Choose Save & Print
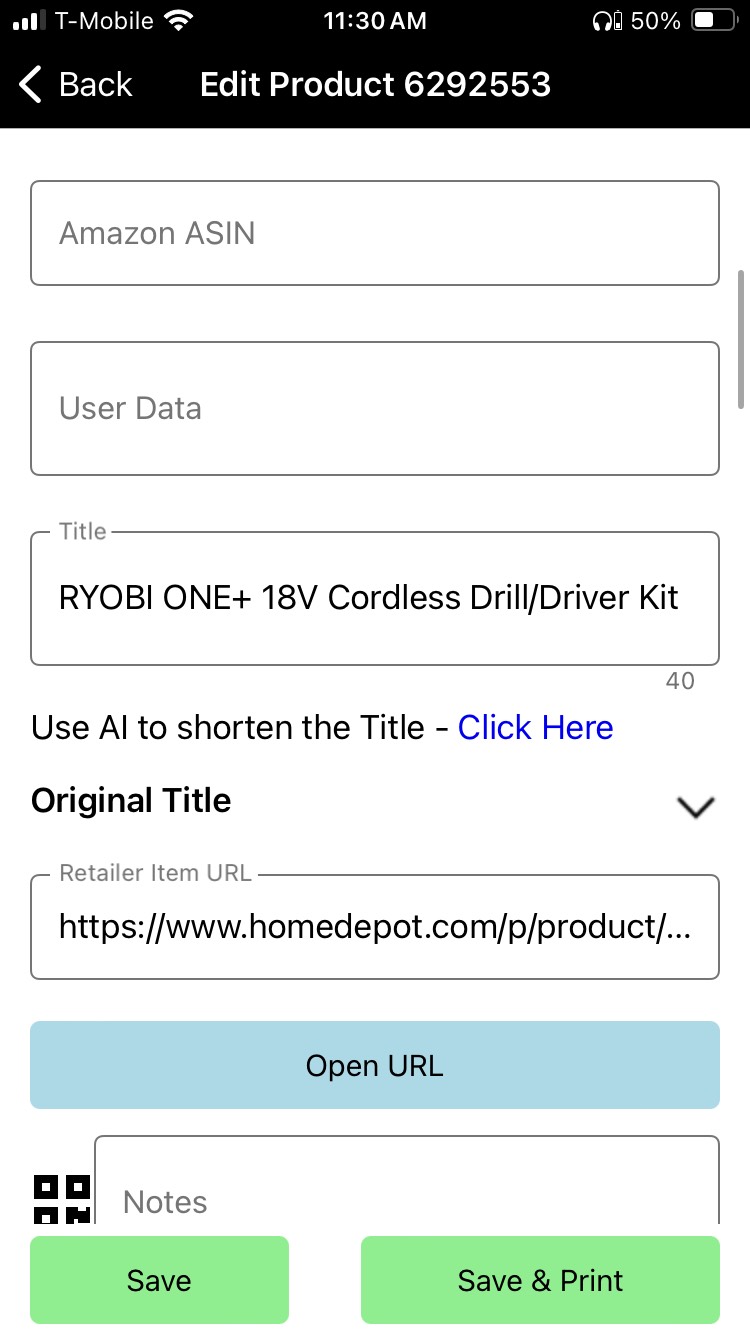The height and width of the screenshot is (1334, 750). coord(540,1280)
